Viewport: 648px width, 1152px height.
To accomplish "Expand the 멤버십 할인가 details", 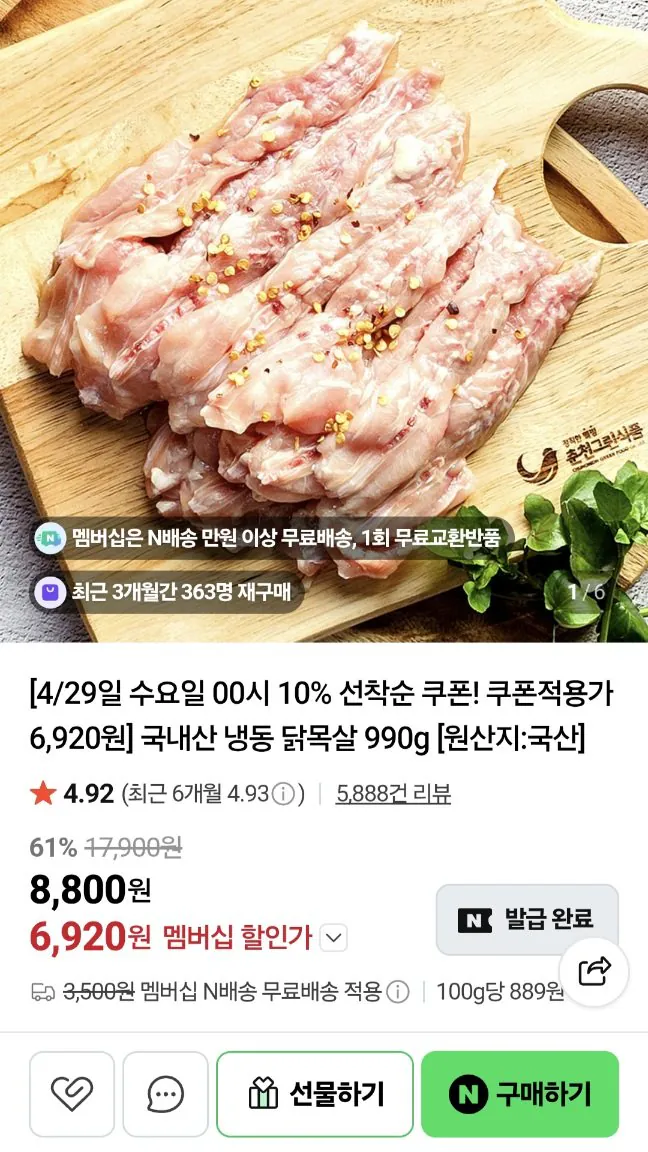I will click(336, 938).
